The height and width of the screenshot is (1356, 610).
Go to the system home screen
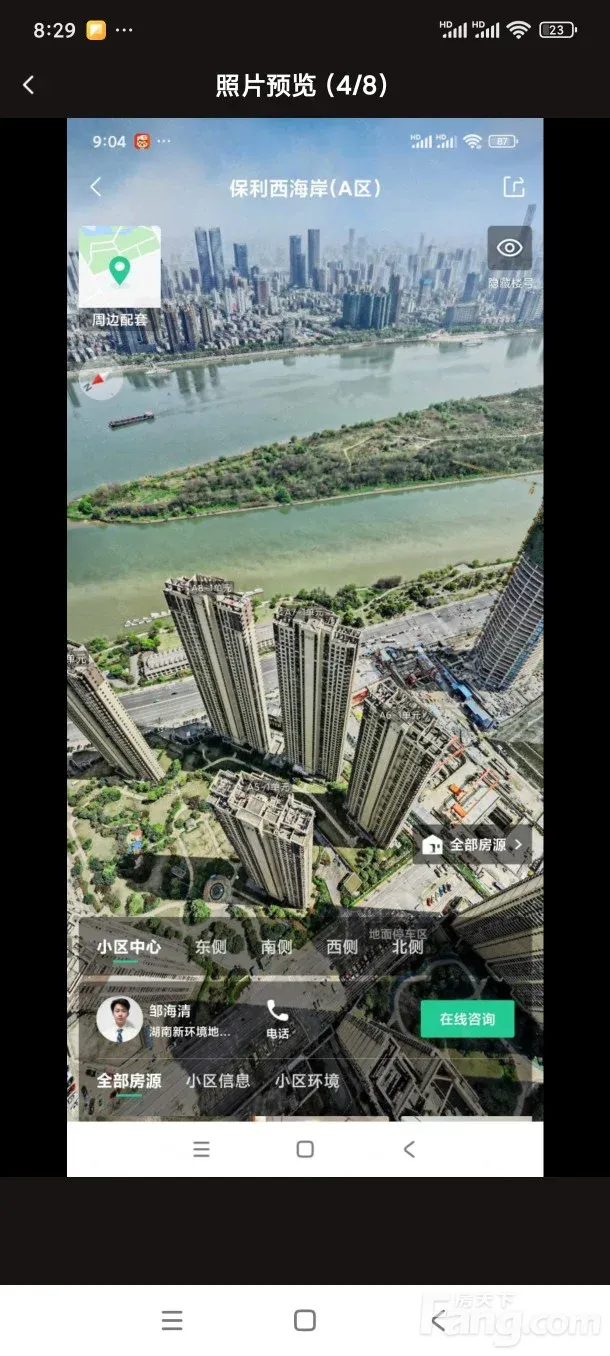305,1320
